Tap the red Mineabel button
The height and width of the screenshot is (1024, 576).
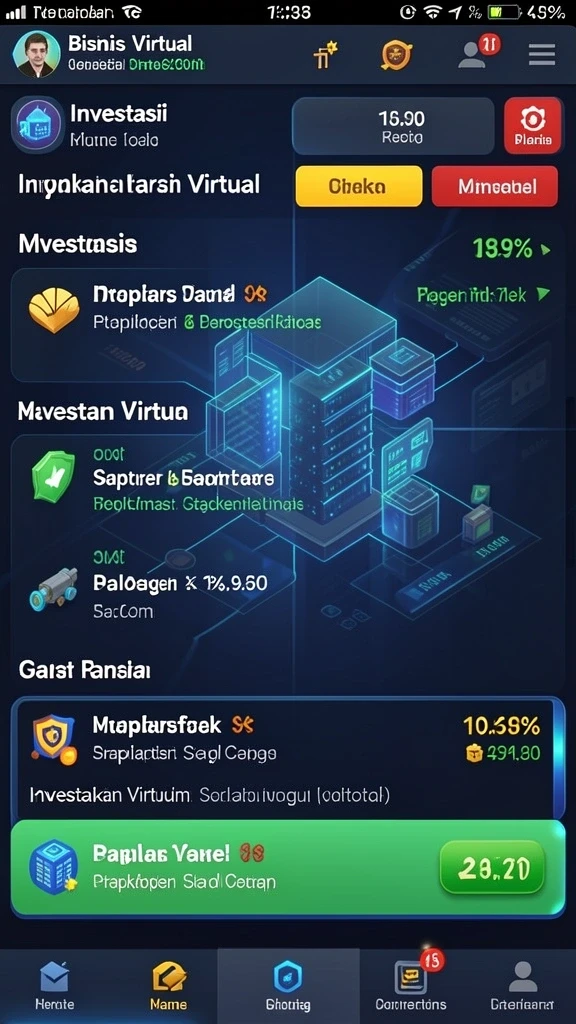(495, 186)
